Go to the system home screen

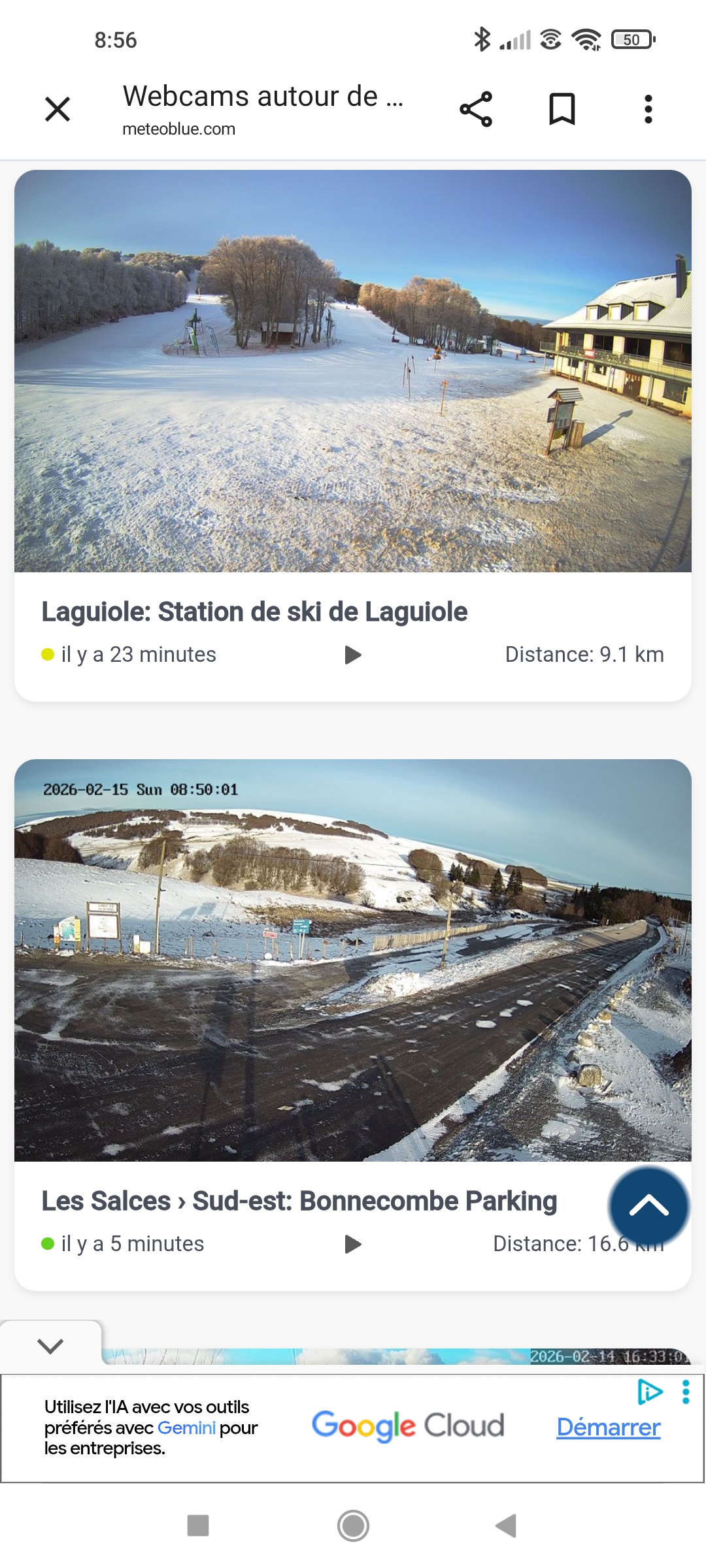pyautogui.click(x=353, y=1526)
